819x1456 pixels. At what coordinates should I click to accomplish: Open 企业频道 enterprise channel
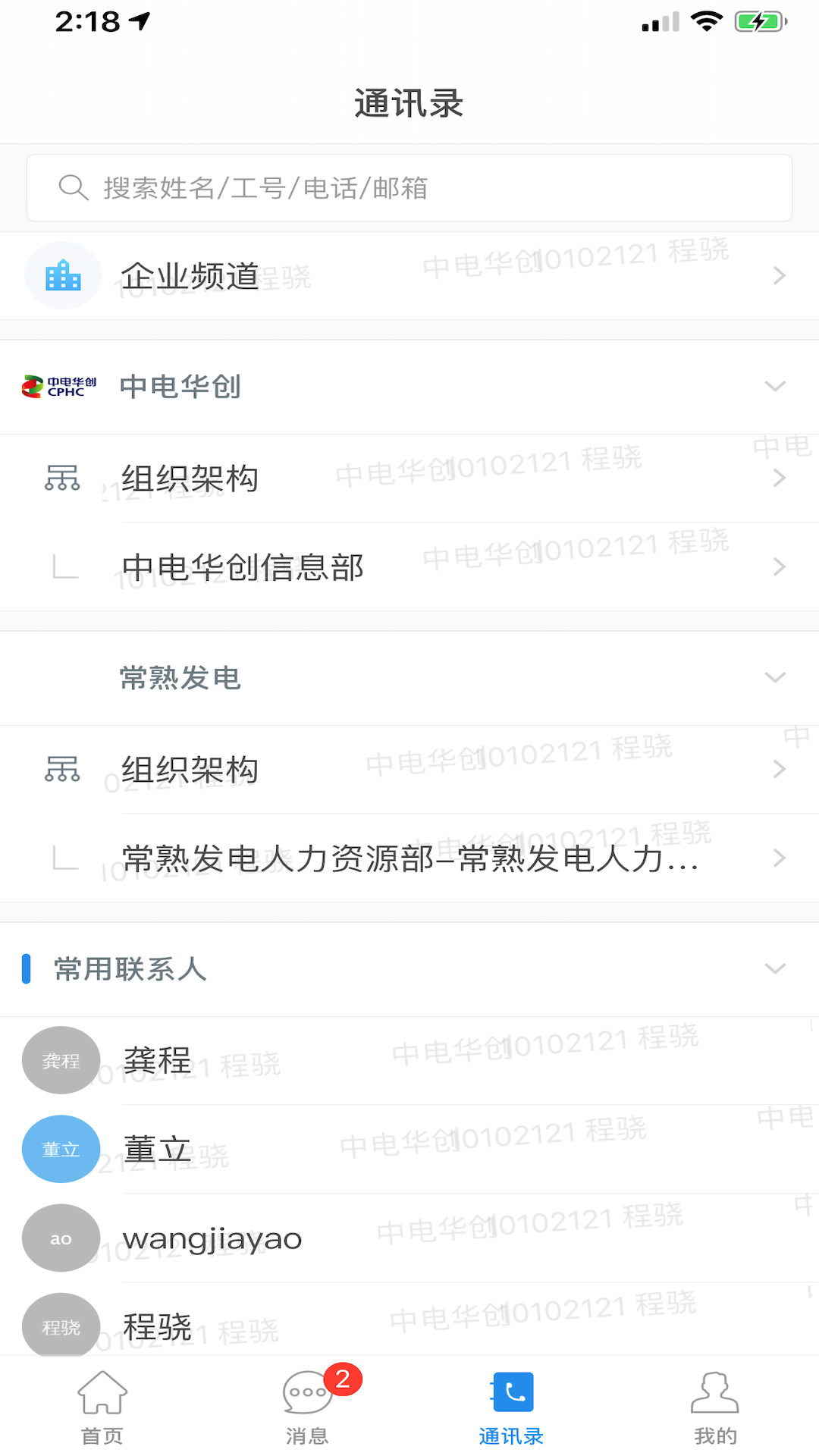pos(409,276)
